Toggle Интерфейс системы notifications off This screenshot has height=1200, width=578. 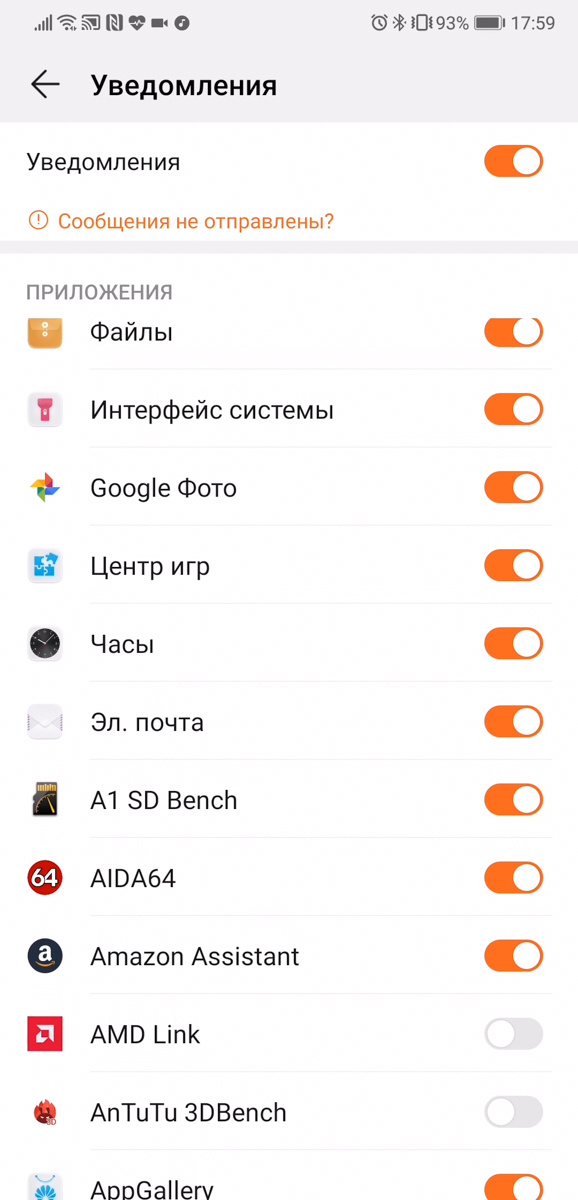[514, 409]
